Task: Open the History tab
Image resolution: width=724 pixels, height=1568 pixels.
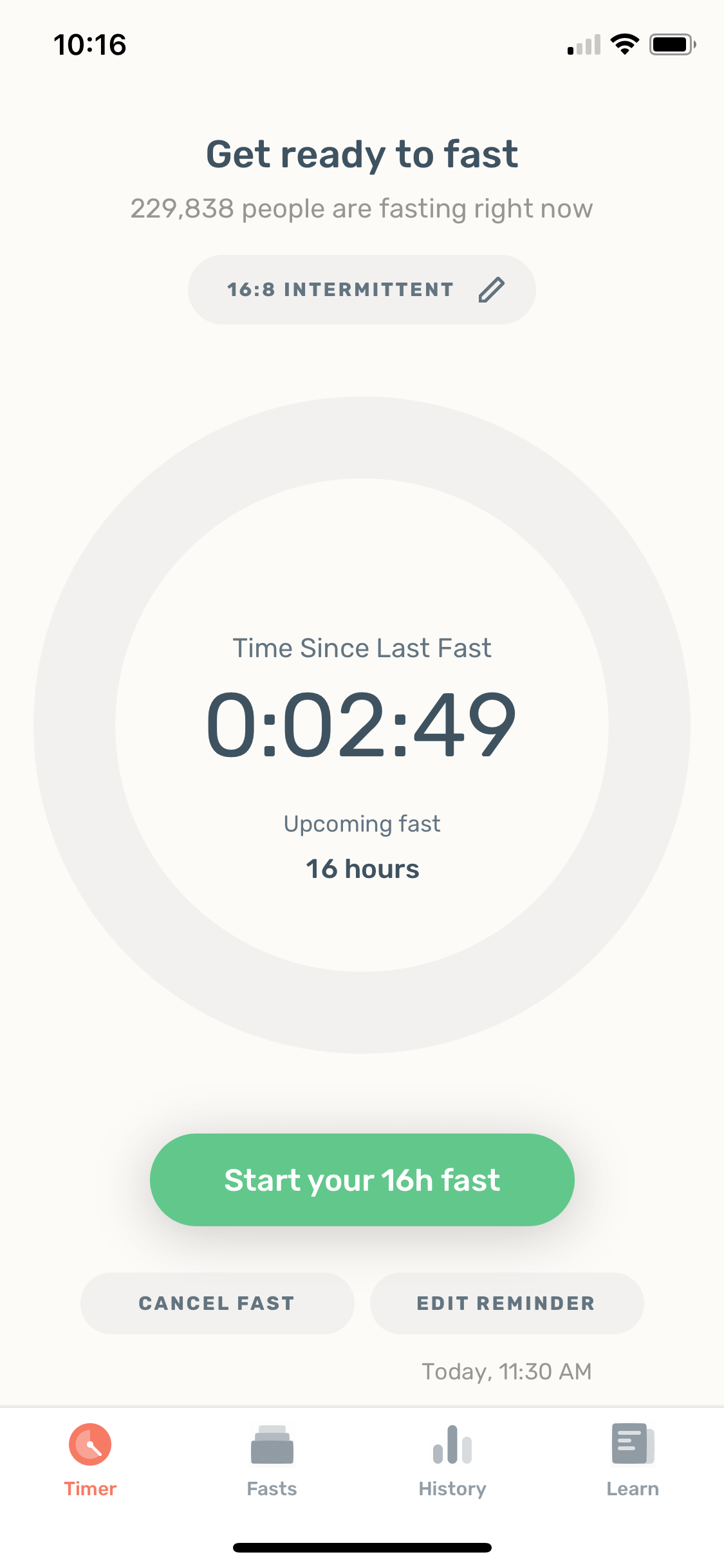Action: [452, 1461]
